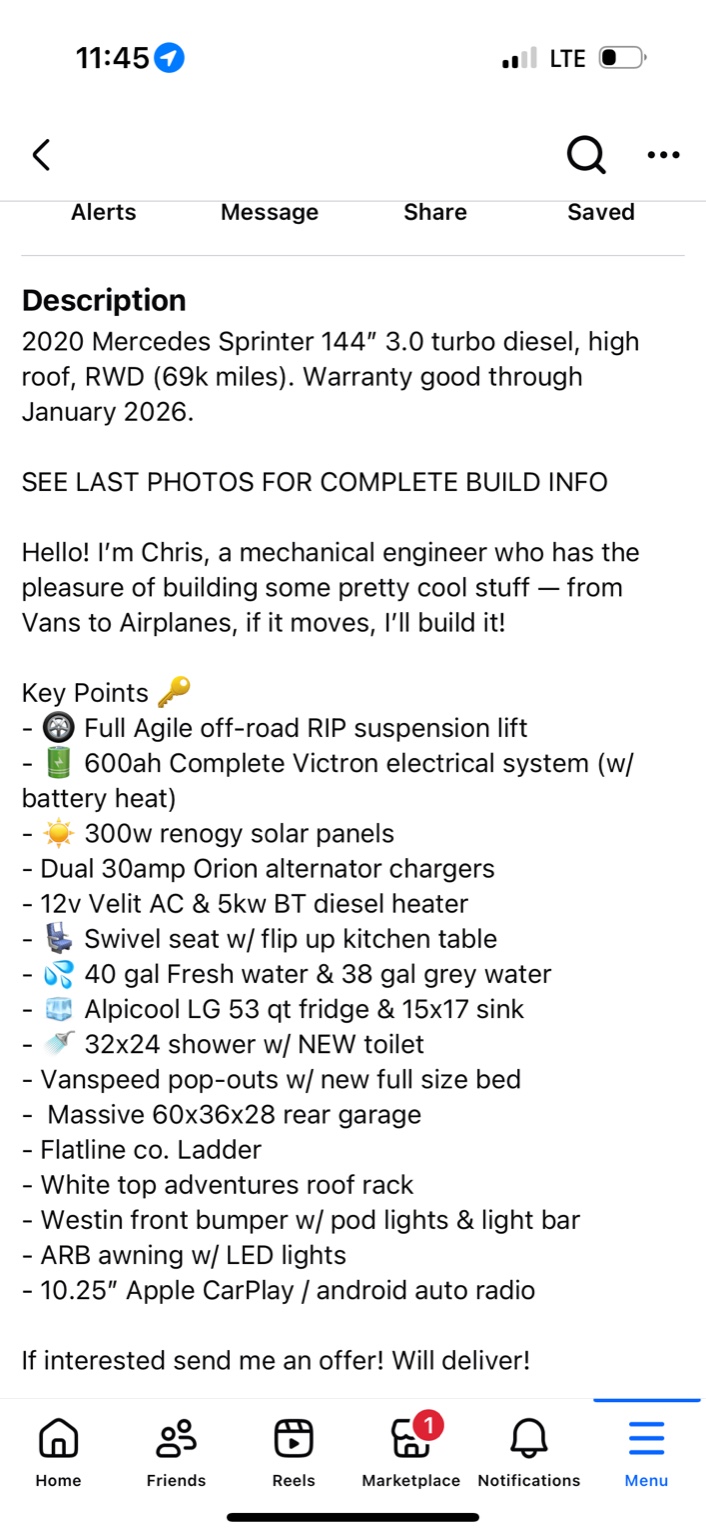The width and height of the screenshot is (706, 1536).
Task: Open the Friends tab
Action: pyautogui.click(x=176, y=1451)
